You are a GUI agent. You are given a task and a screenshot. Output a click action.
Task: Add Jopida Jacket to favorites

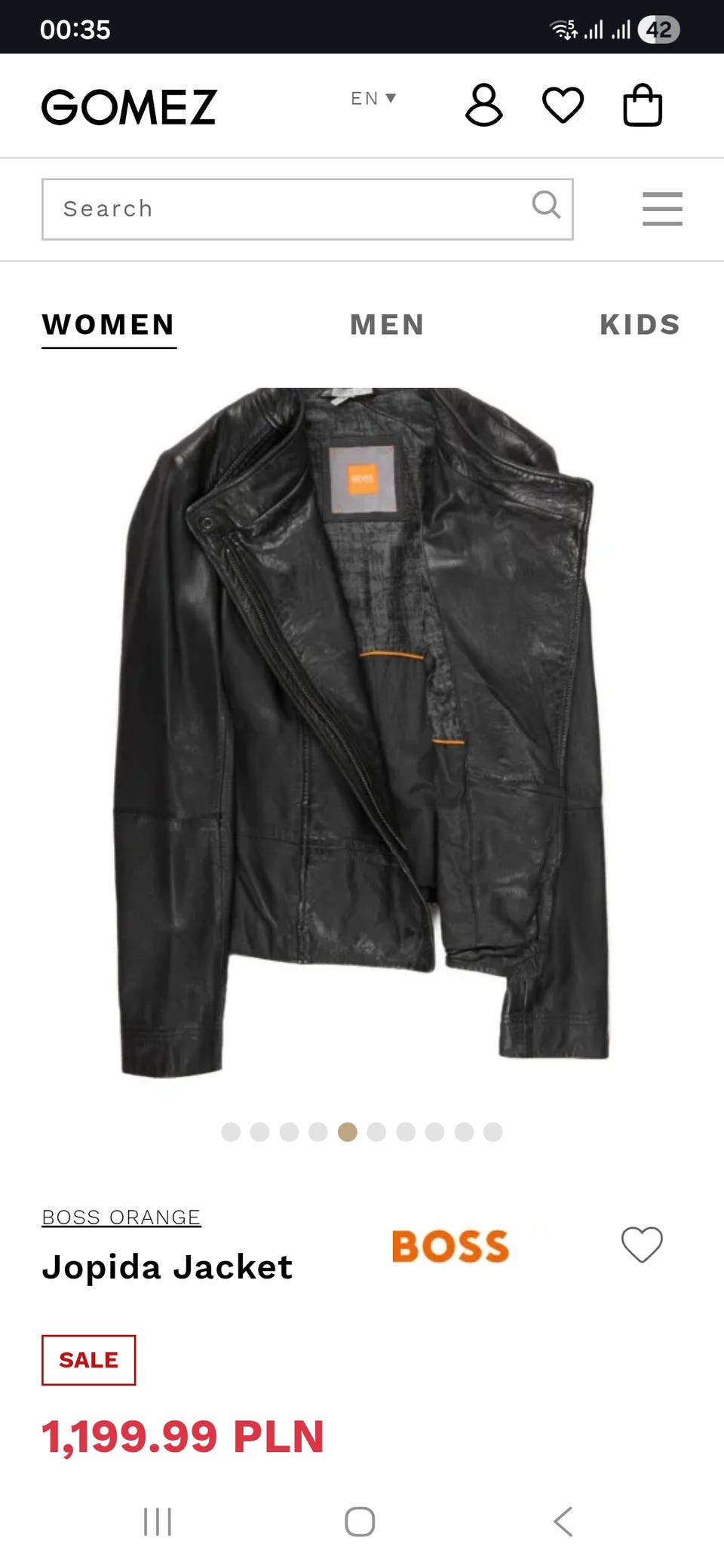[x=642, y=1244]
